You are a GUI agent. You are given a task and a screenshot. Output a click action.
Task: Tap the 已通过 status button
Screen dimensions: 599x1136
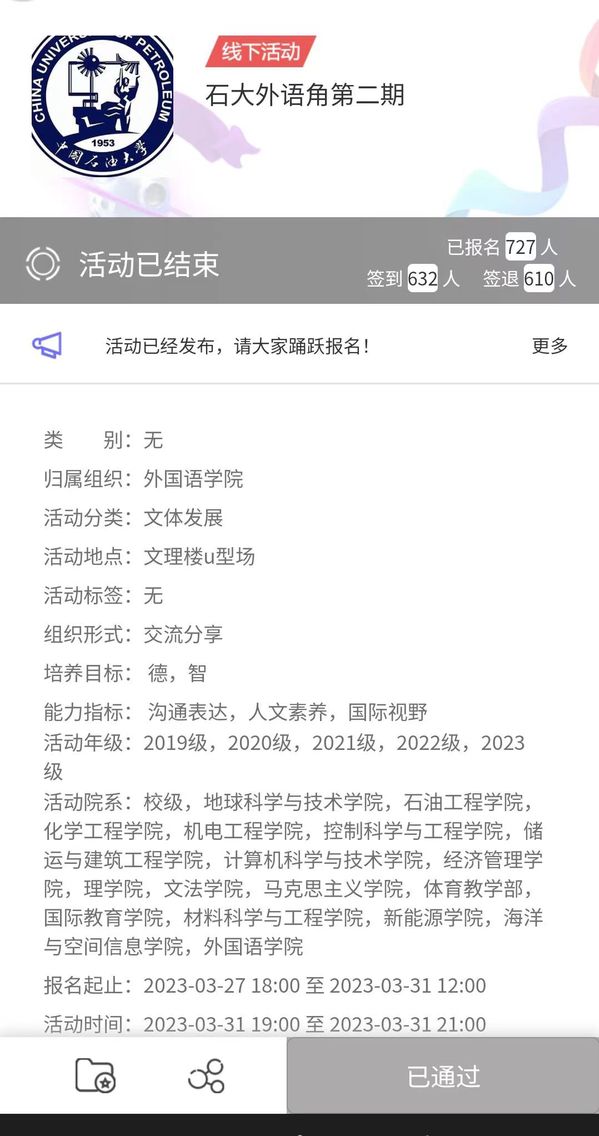(443, 1076)
